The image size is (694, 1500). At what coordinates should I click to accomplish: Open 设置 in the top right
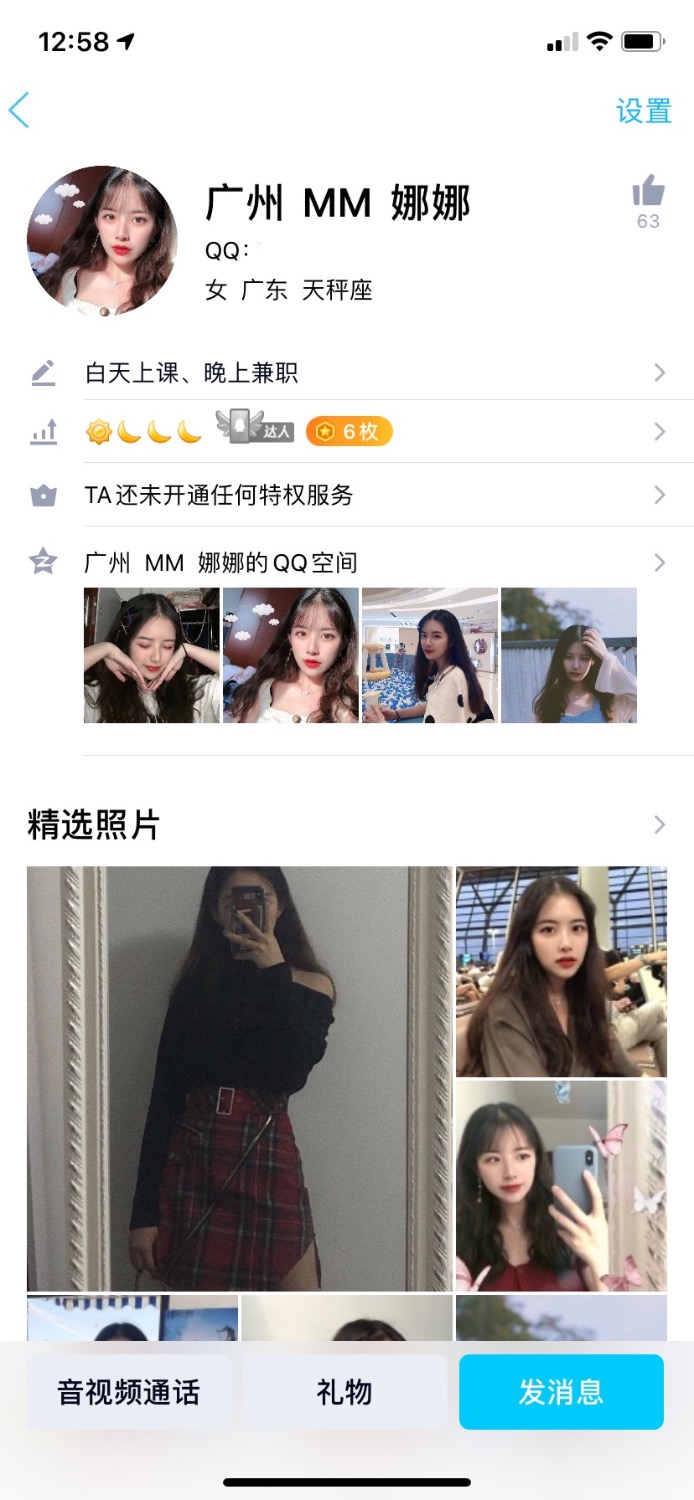[x=643, y=111]
